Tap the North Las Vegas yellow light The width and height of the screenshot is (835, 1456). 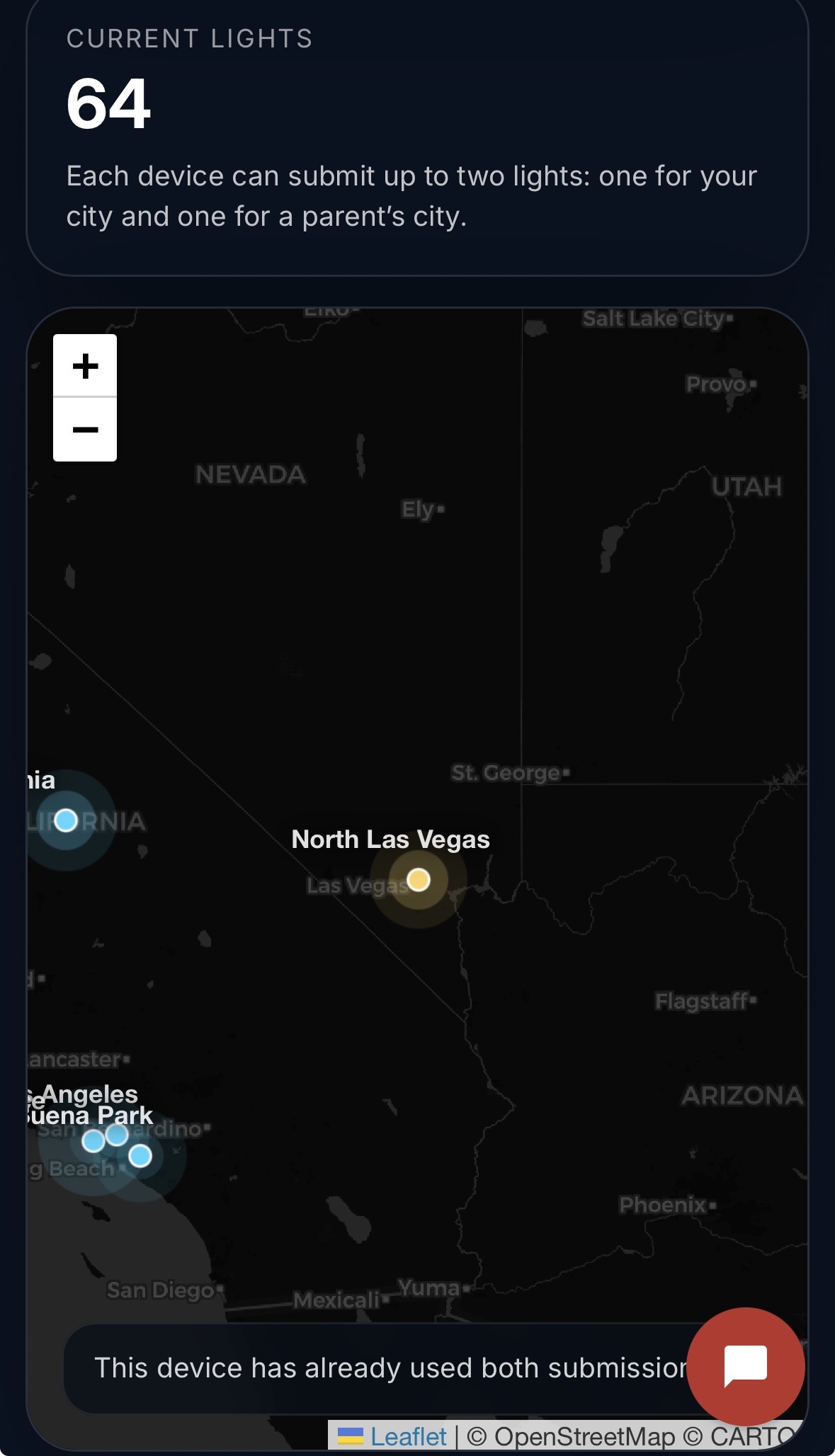[419, 880]
